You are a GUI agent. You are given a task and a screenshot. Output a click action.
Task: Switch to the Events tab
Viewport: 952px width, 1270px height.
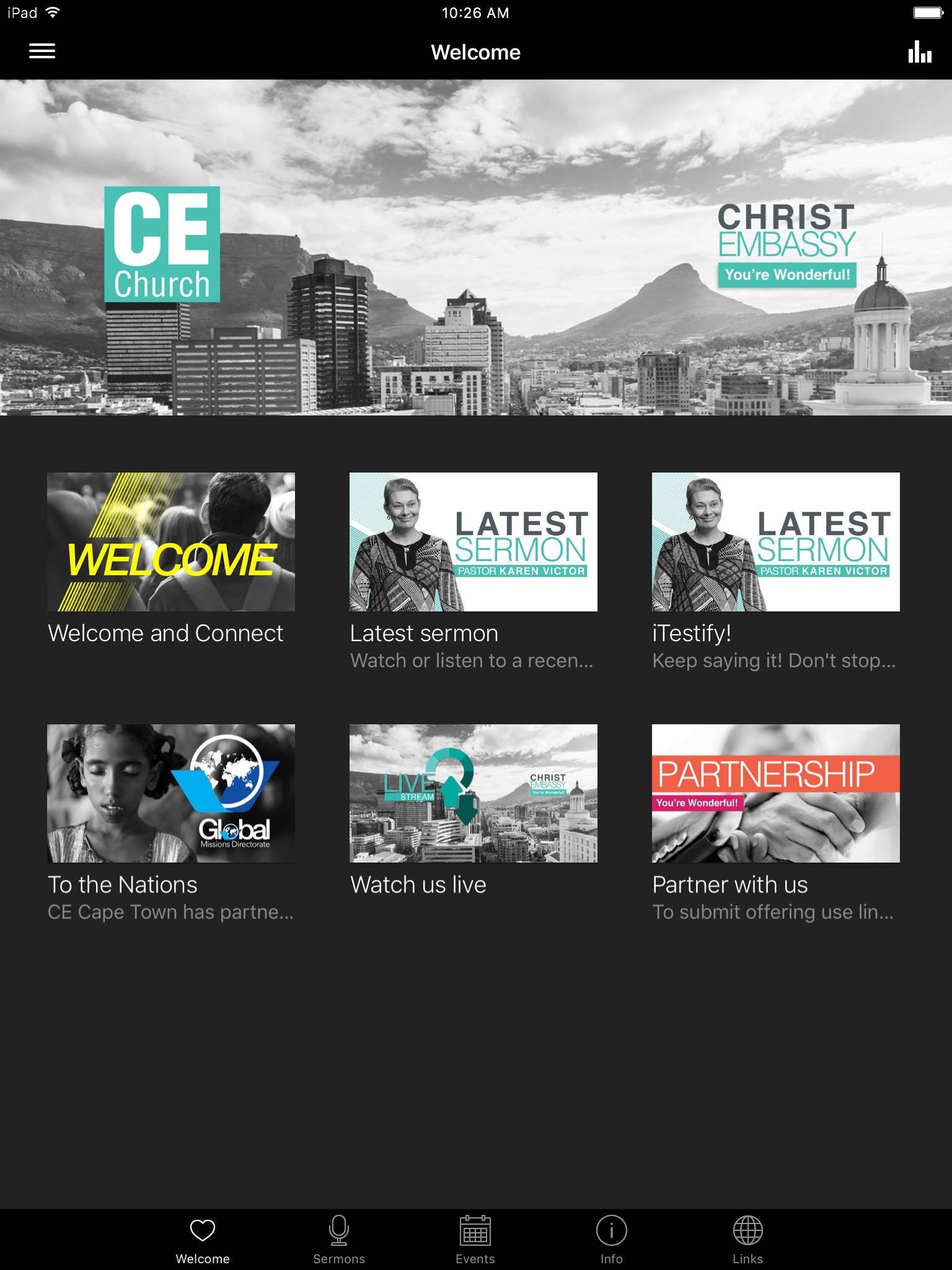475,1239
